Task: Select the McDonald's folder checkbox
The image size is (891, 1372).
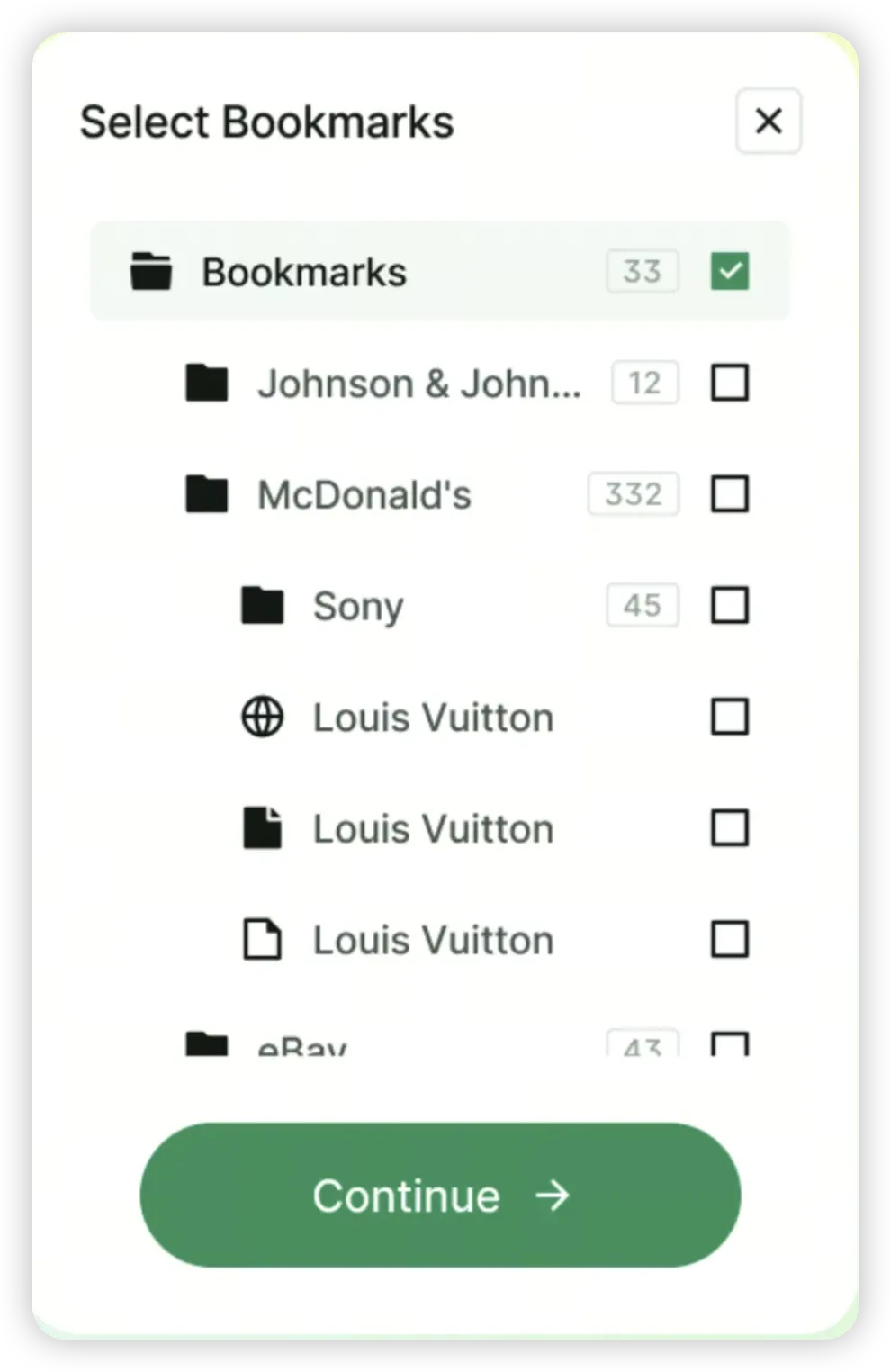Action: click(x=729, y=494)
